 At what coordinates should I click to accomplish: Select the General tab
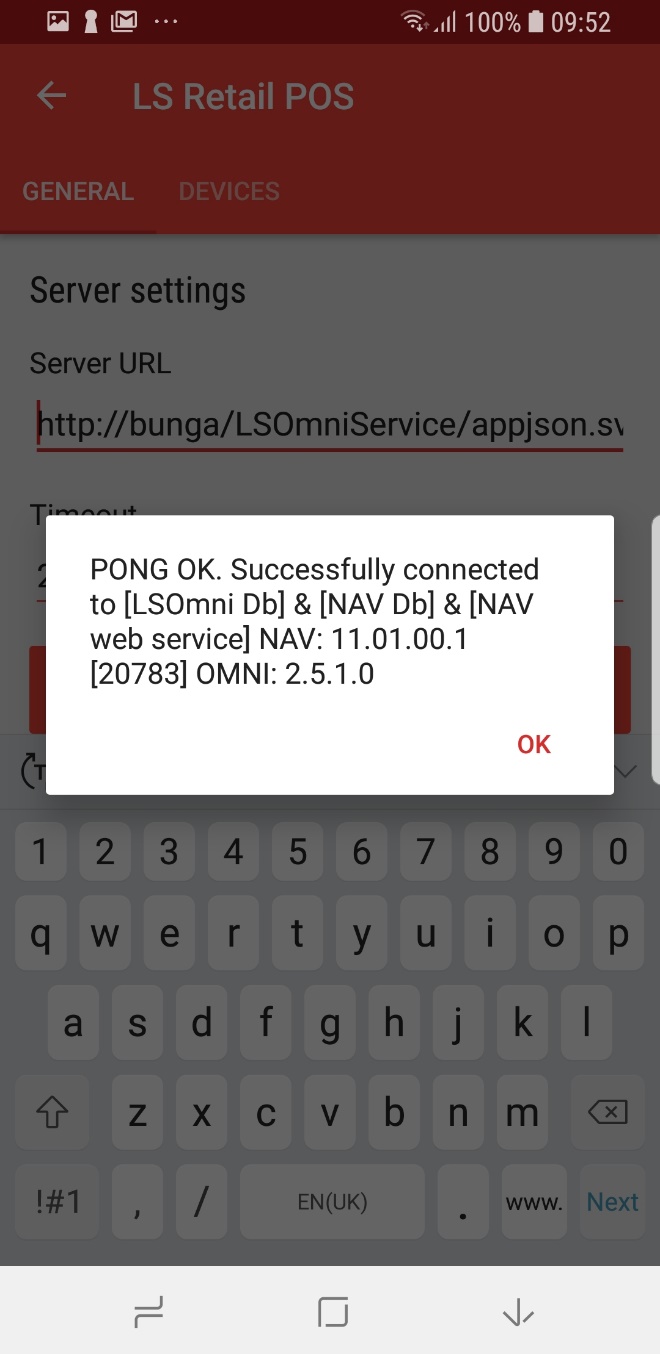click(x=78, y=191)
